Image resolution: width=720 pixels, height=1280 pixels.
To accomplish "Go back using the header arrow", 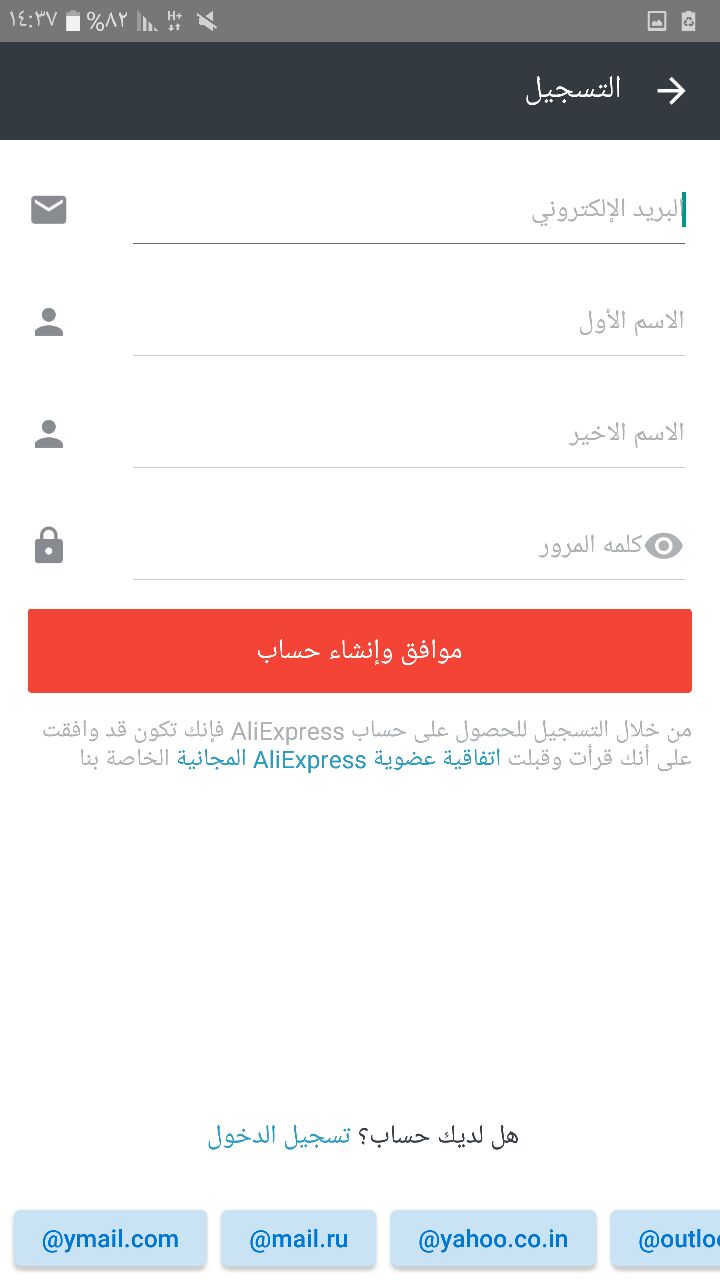I will tap(671, 91).
